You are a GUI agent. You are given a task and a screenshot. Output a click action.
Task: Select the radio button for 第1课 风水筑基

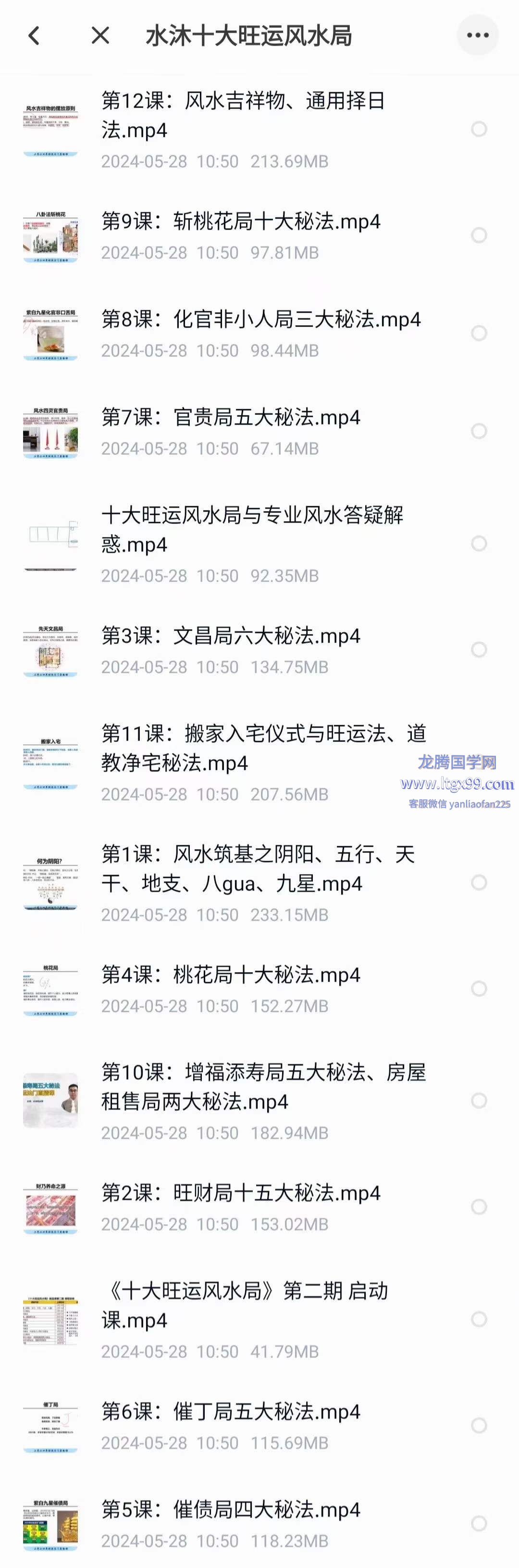point(479,883)
